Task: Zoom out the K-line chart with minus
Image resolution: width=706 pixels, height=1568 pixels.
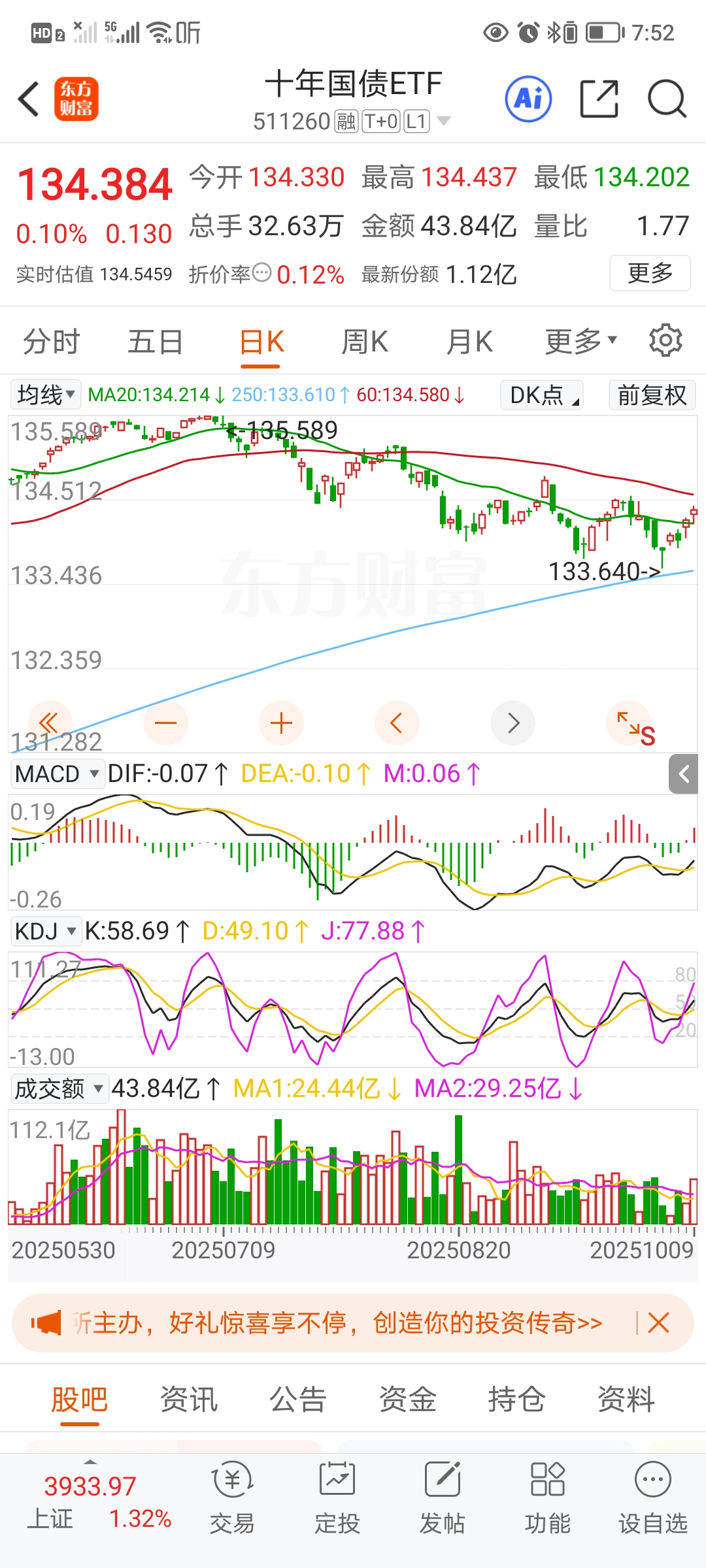Action: [x=165, y=723]
